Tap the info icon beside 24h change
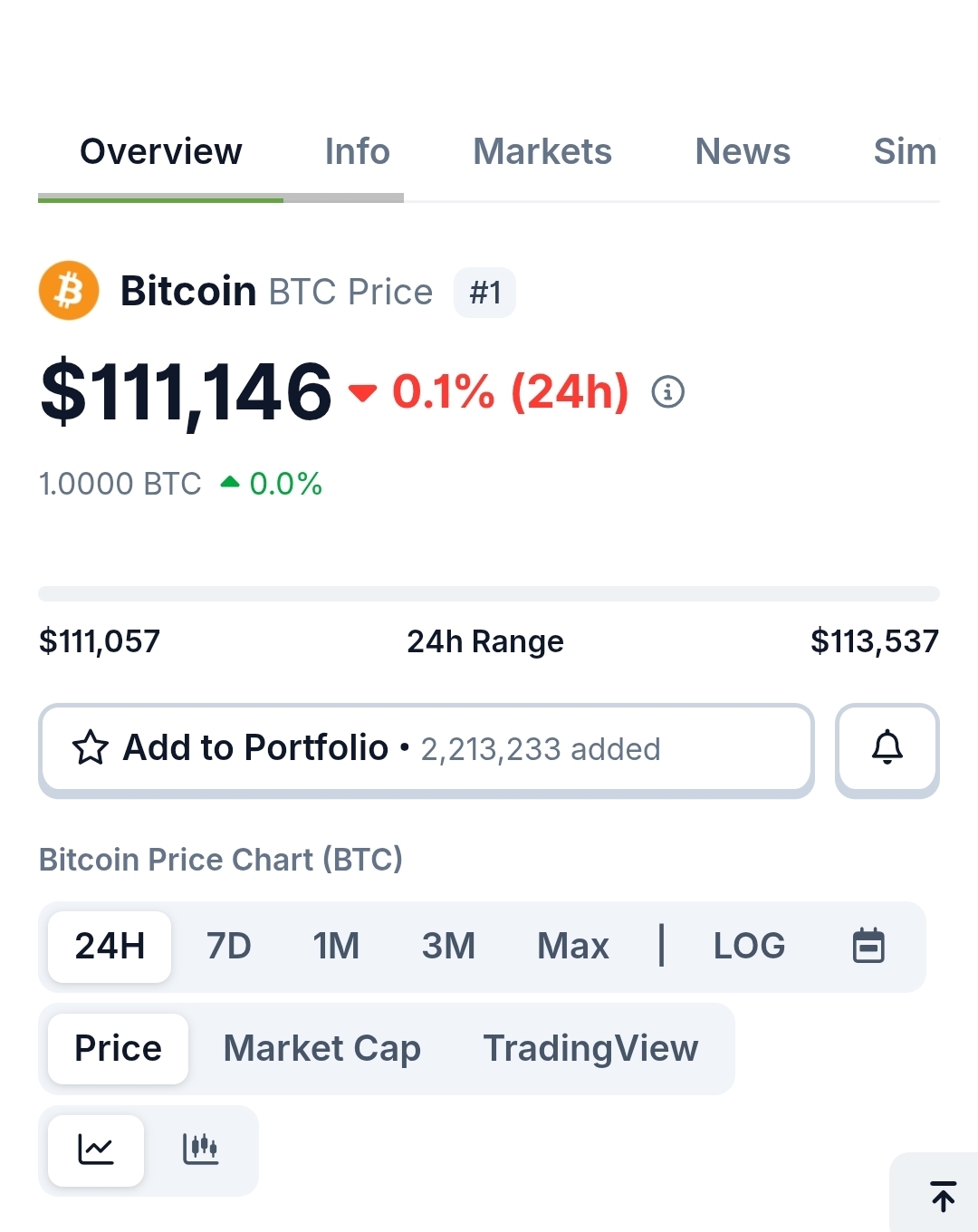Viewport: 978px width, 1232px height. click(x=668, y=392)
